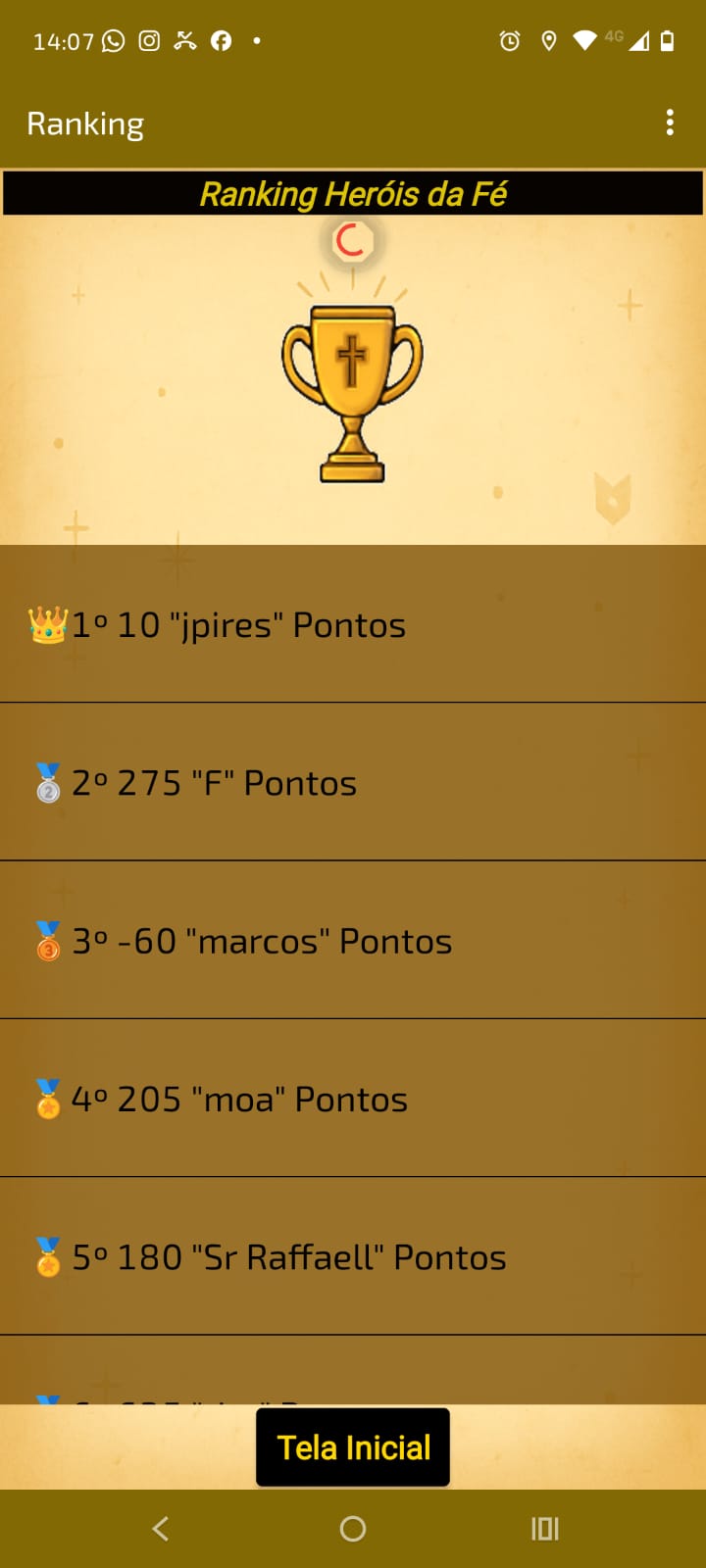706x1568 pixels.
Task: Tap the Tela Inicial button
Action: point(353,1447)
